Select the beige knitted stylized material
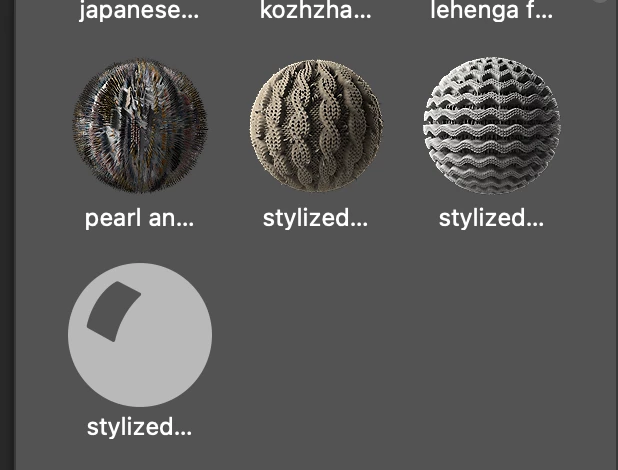Image resolution: width=618 pixels, height=470 pixels. click(315, 125)
